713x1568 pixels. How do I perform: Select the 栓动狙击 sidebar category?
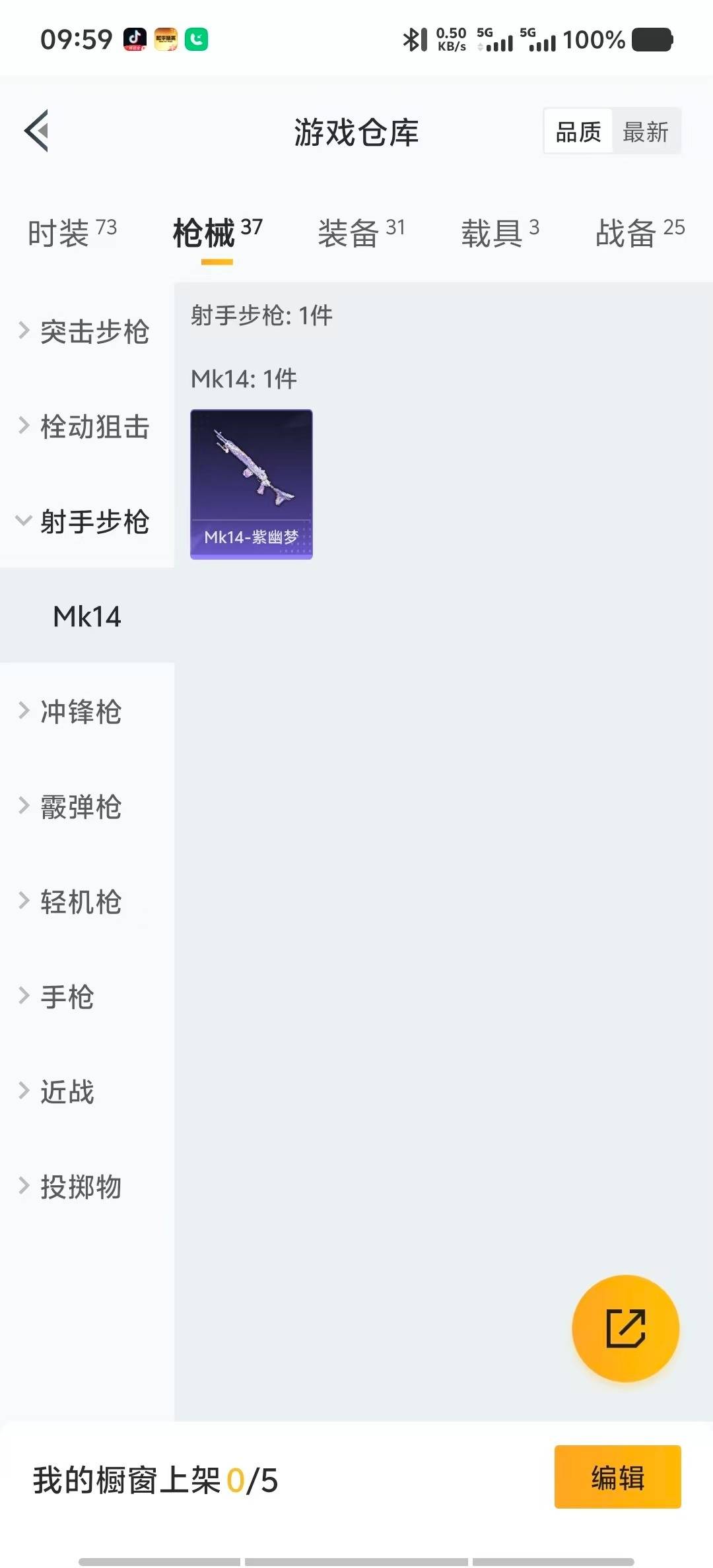(96, 428)
